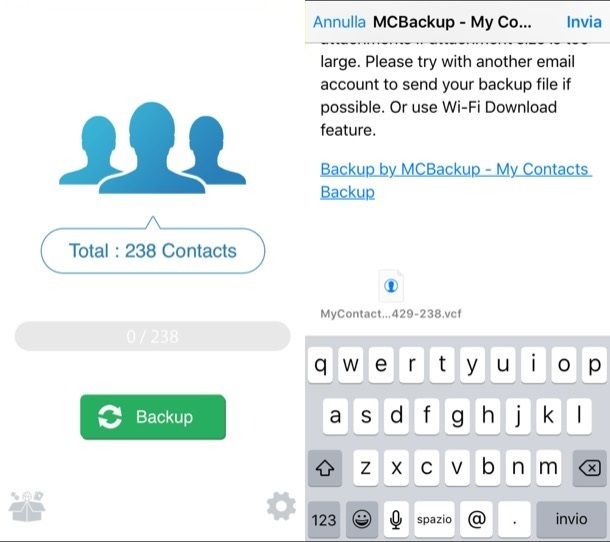Open the MyContacts vcf attachment
610x542 pixels.
coord(391,287)
